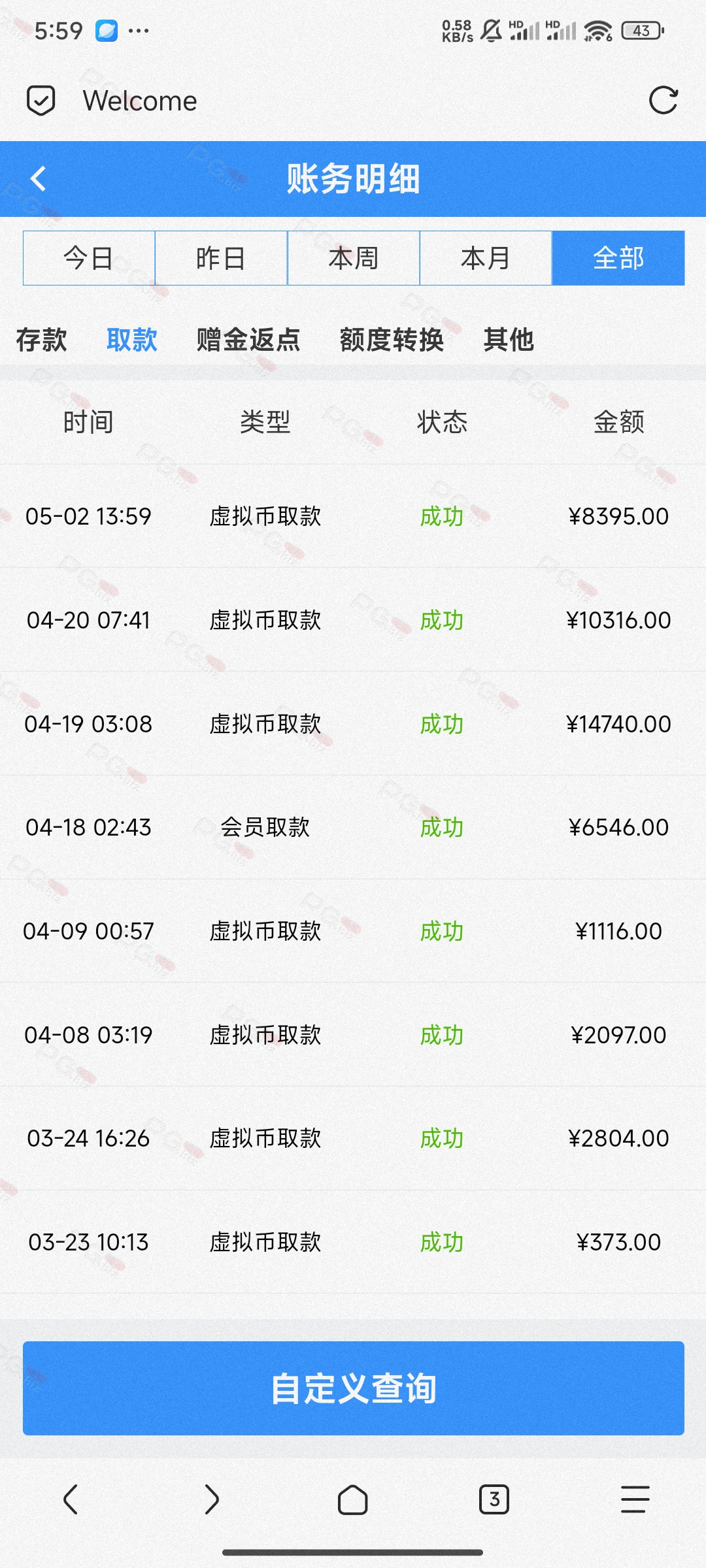Open the site security shield icon
Image resolution: width=706 pixels, height=1568 pixels.
pyautogui.click(x=41, y=101)
